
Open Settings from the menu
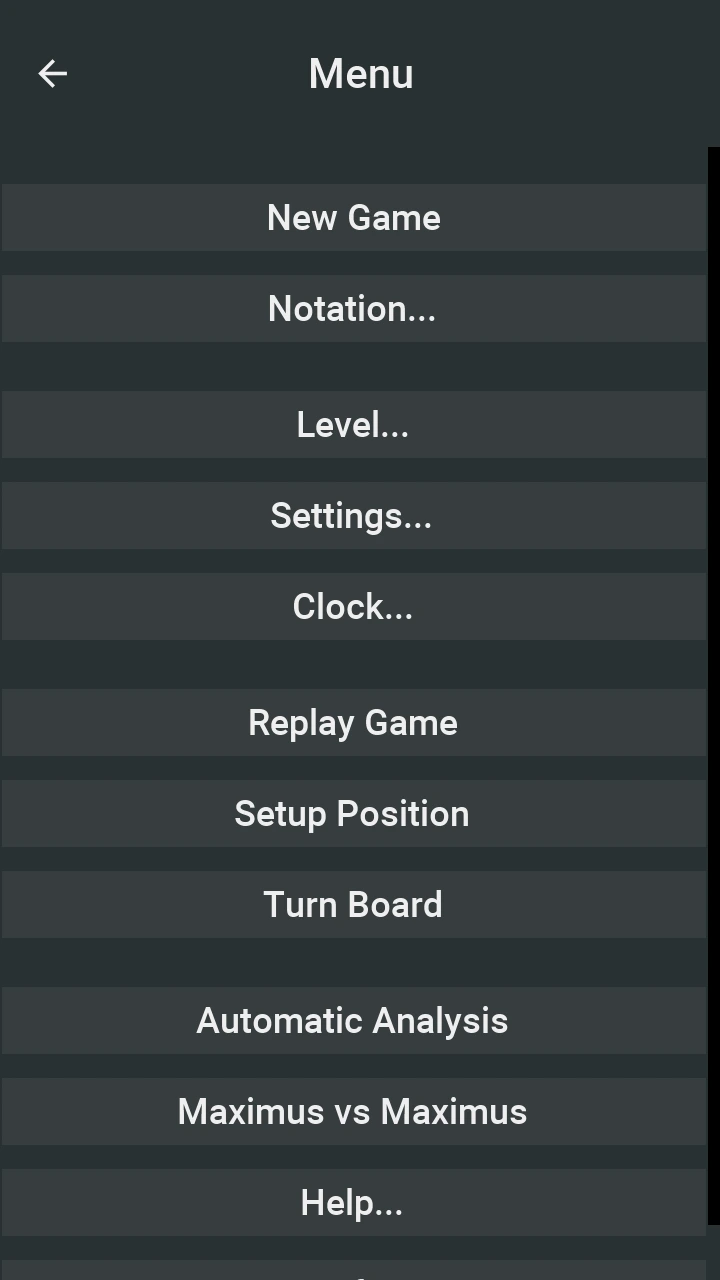tap(353, 515)
